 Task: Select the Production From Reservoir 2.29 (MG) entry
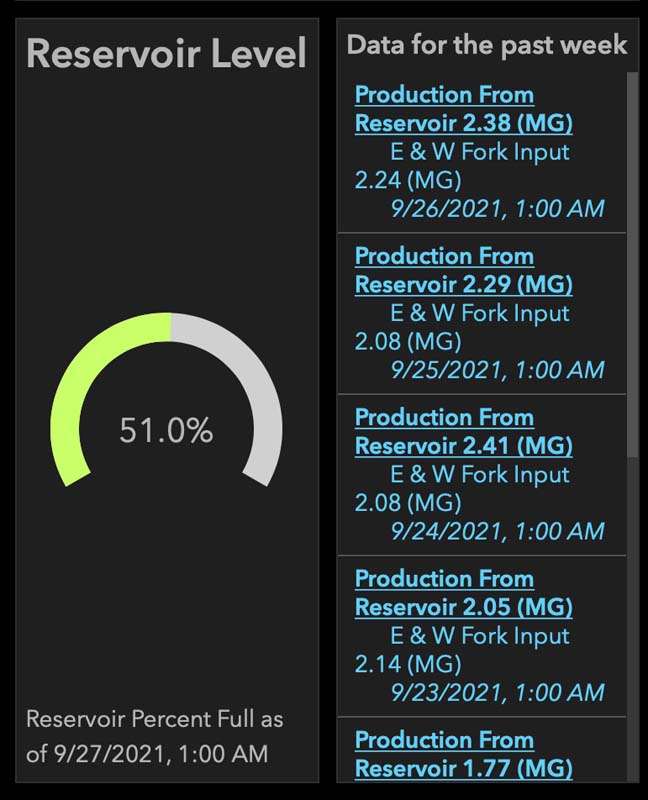(x=463, y=270)
